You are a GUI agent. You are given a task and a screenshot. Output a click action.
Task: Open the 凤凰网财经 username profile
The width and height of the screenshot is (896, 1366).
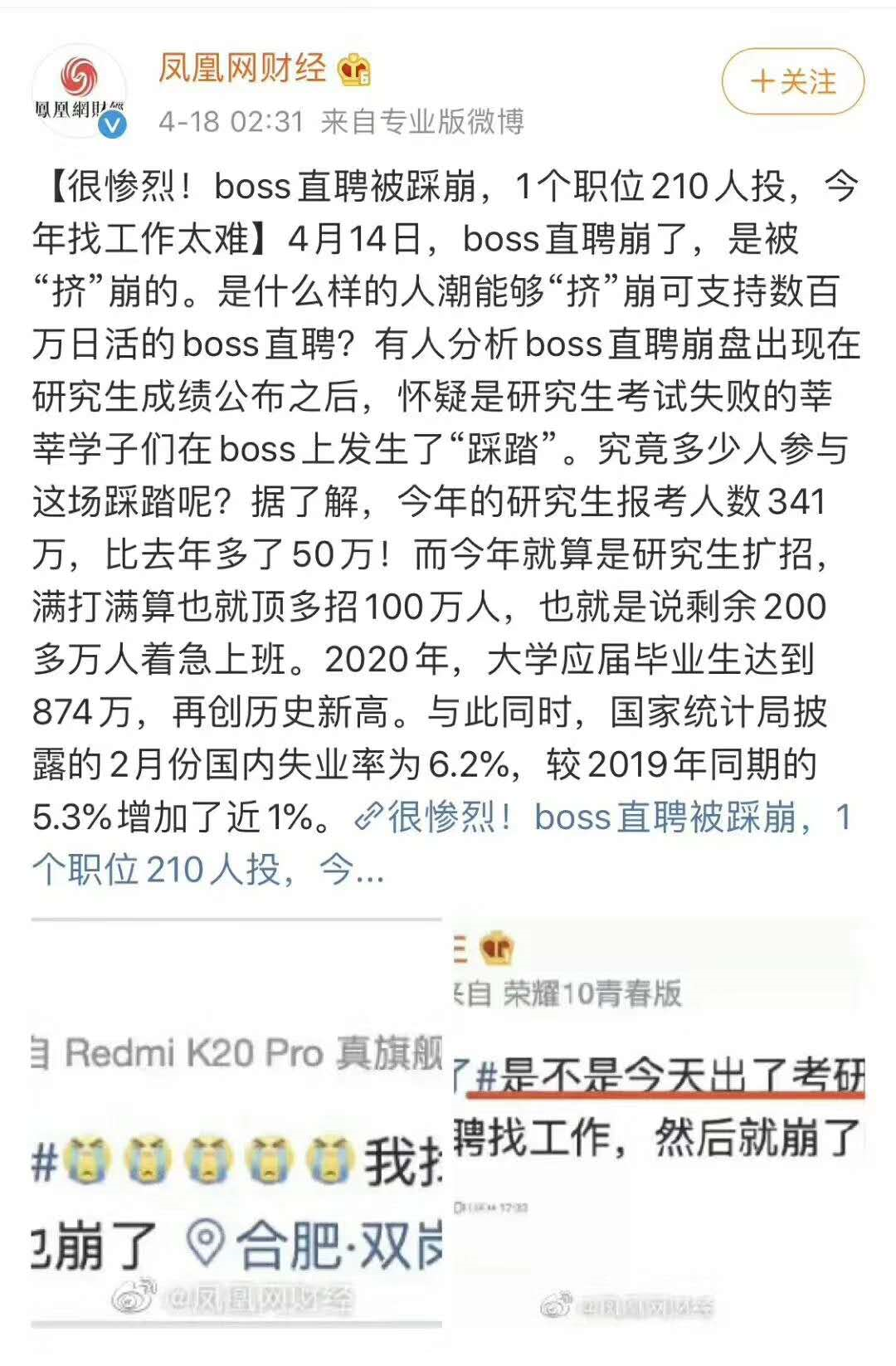point(242,68)
